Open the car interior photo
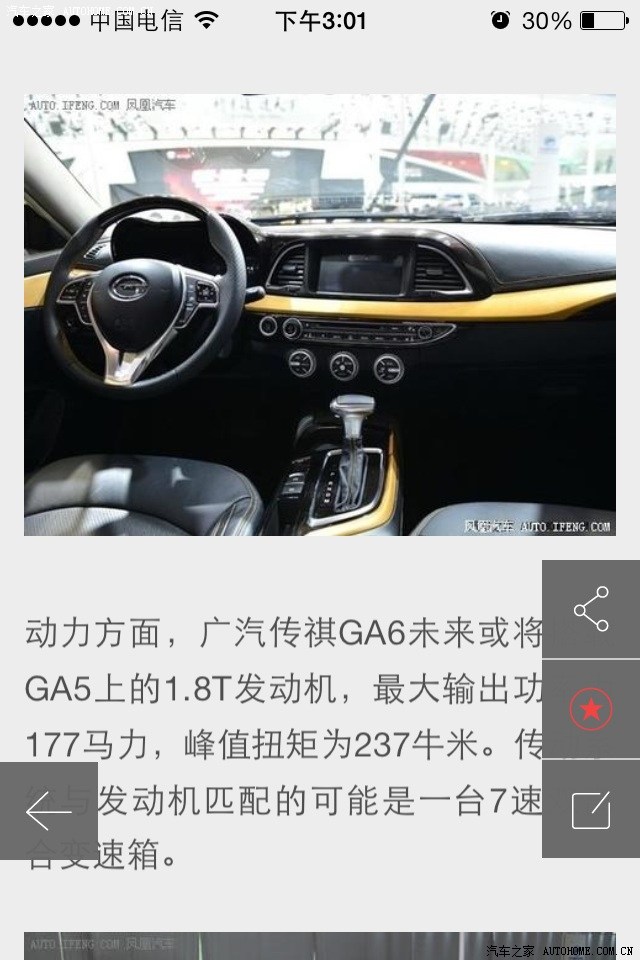Screen dimensions: 640x960 point(320,315)
